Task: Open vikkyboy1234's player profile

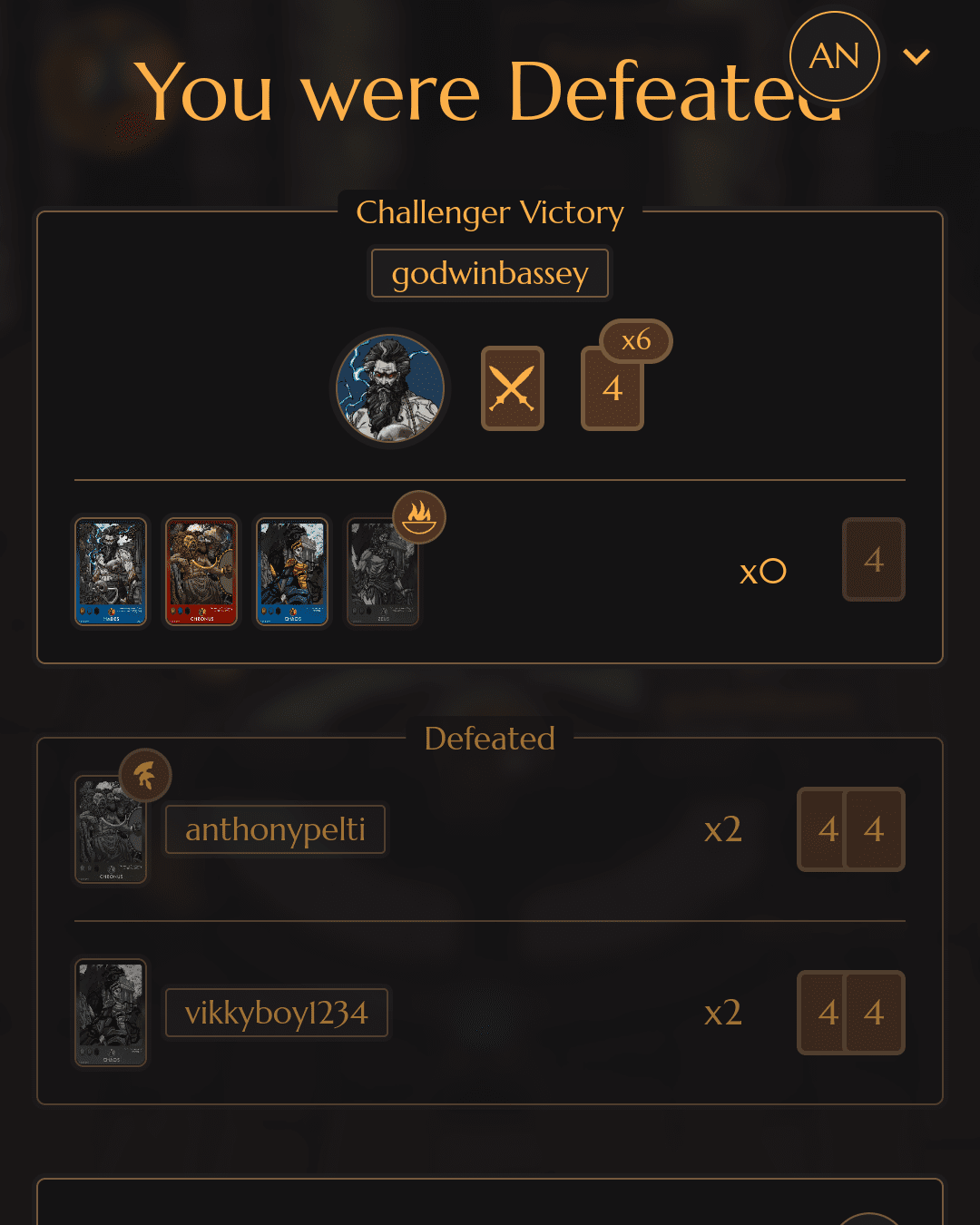Action: point(277,1013)
